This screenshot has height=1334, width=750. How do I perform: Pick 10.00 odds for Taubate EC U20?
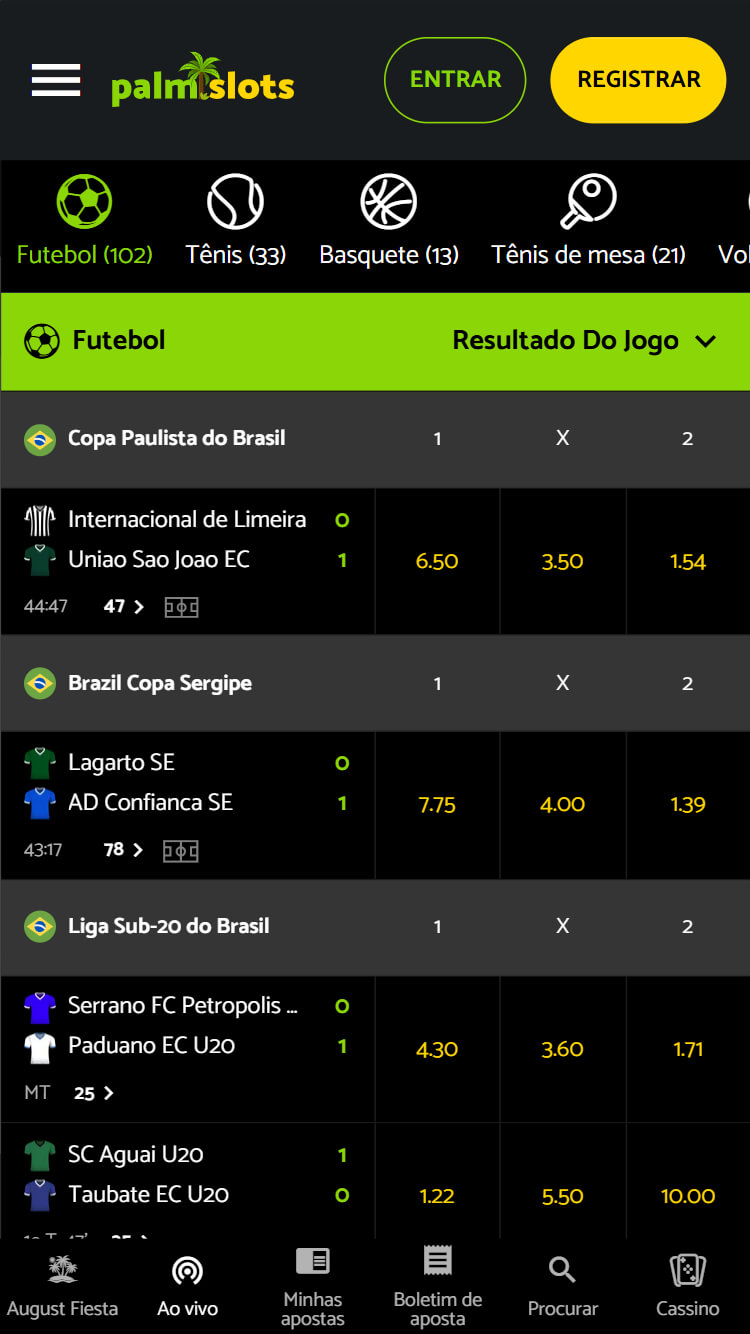[x=688, y=1196]
